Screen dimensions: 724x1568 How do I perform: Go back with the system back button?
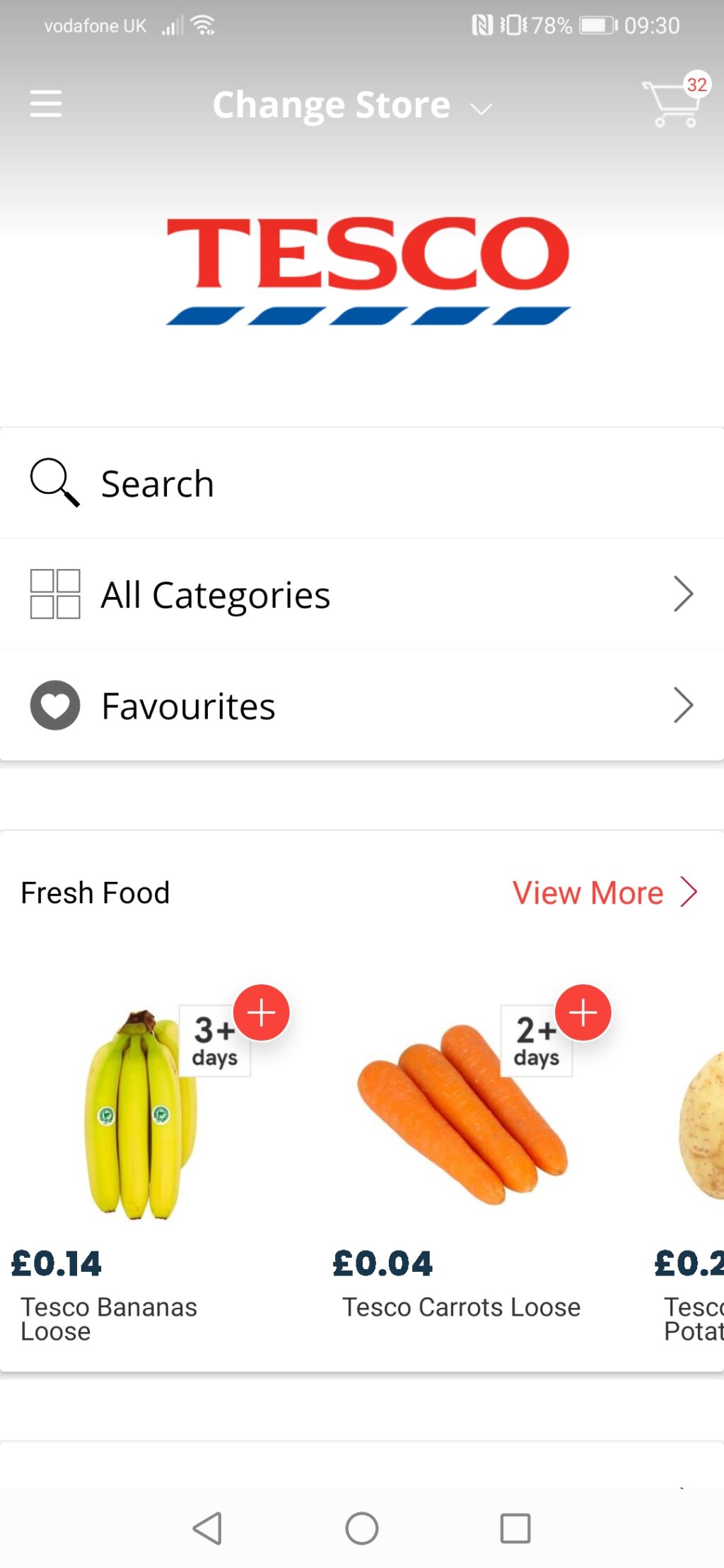[x=208, y=1528]
